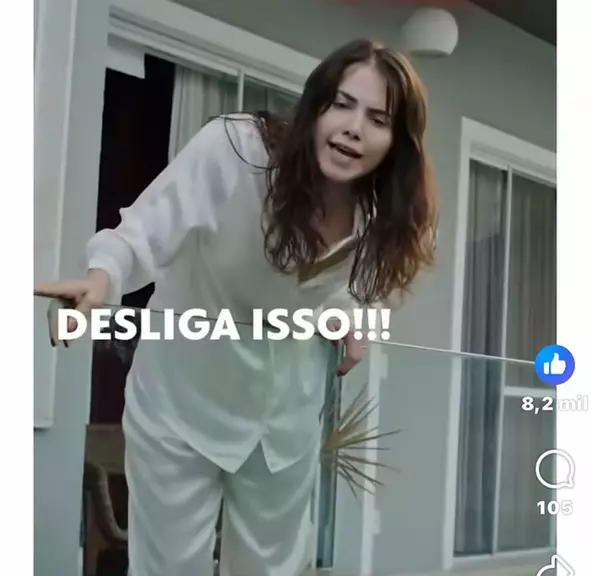Like this video with the thumbs-up
Screen dimensions: 592x576
[555, 365]
